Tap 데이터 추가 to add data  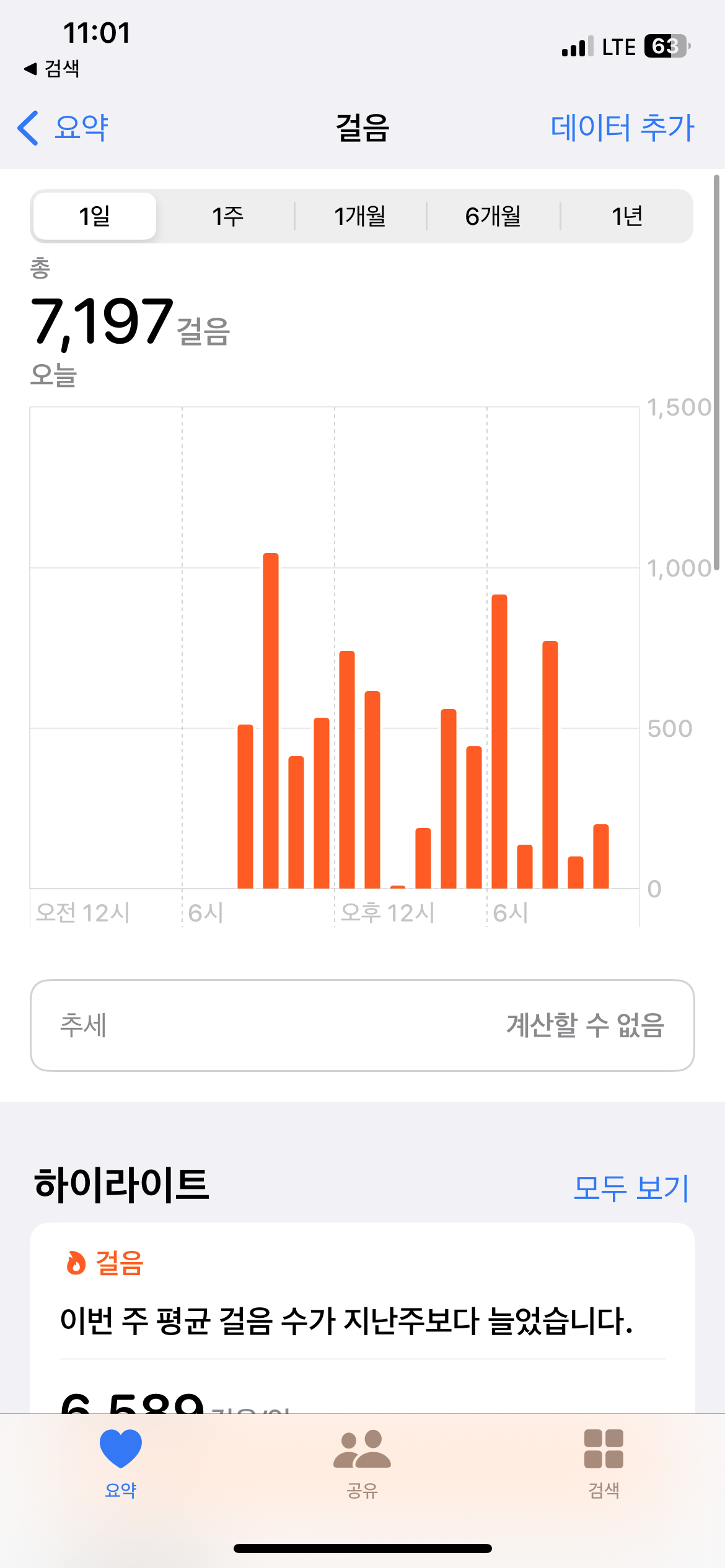(622, 128)
